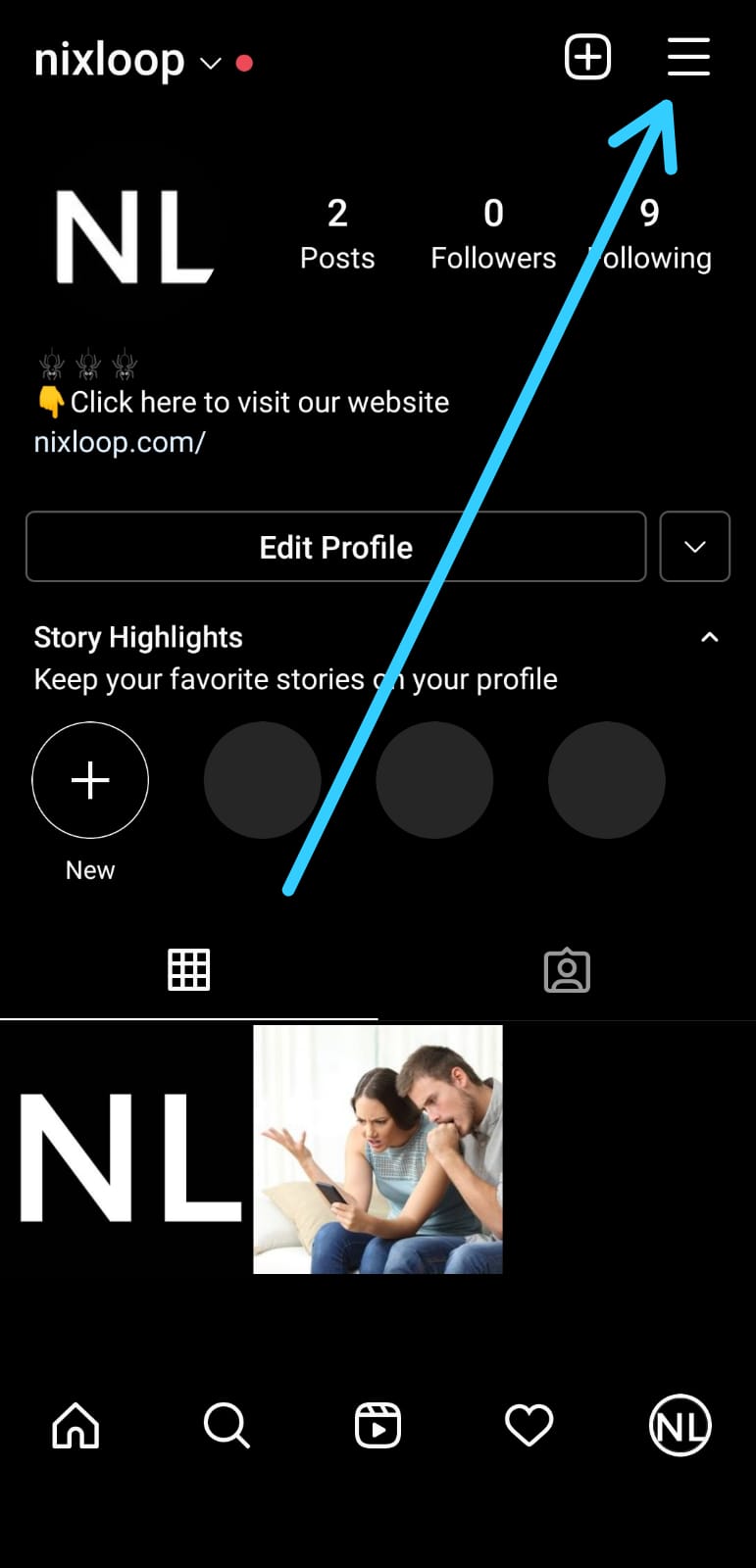Switch to the posts grid tab

click(x=188, y=970)
